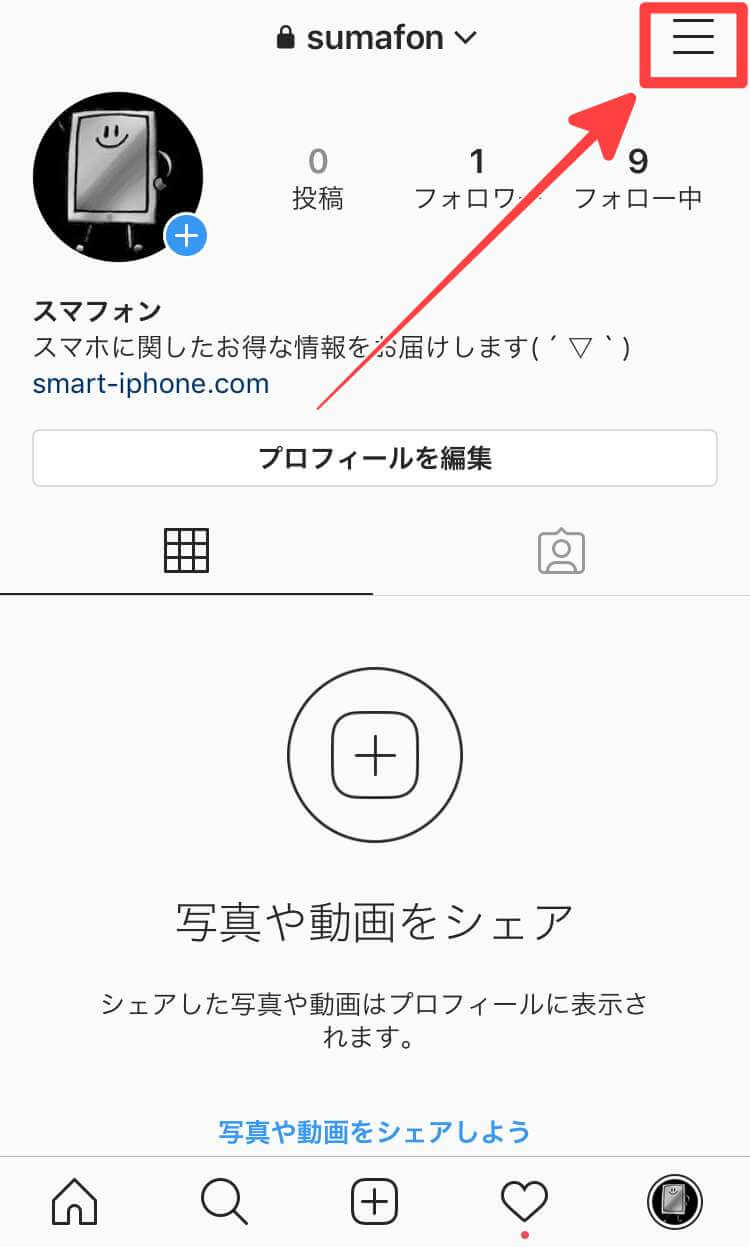Tap 写真や動画をシェアしよう link
Viewport: 750px width, 1247px height.
point(375,1132)
